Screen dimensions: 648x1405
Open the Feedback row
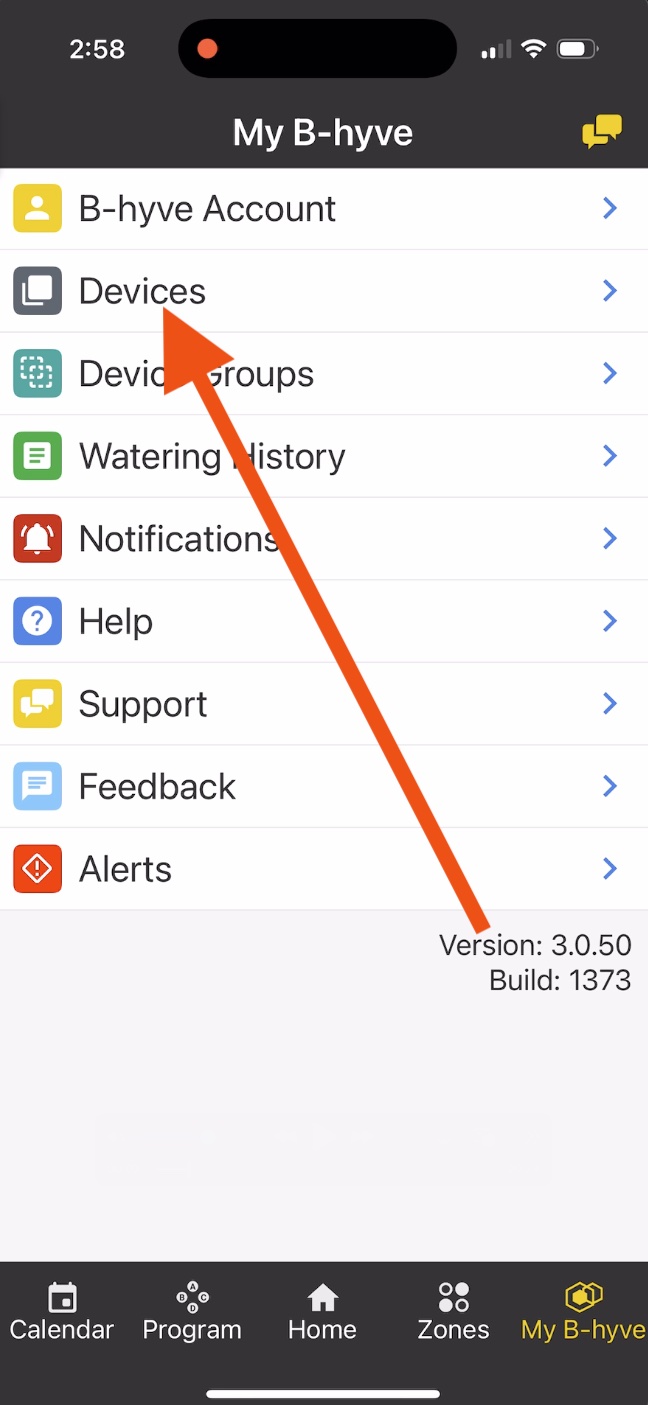pos(324,787)
